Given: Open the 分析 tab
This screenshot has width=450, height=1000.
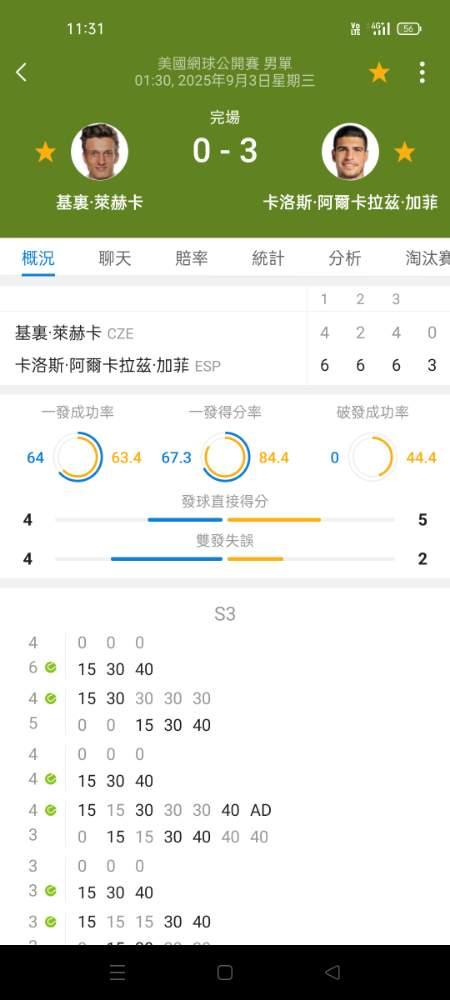Looking at the screenshot, I should (345, 258).
